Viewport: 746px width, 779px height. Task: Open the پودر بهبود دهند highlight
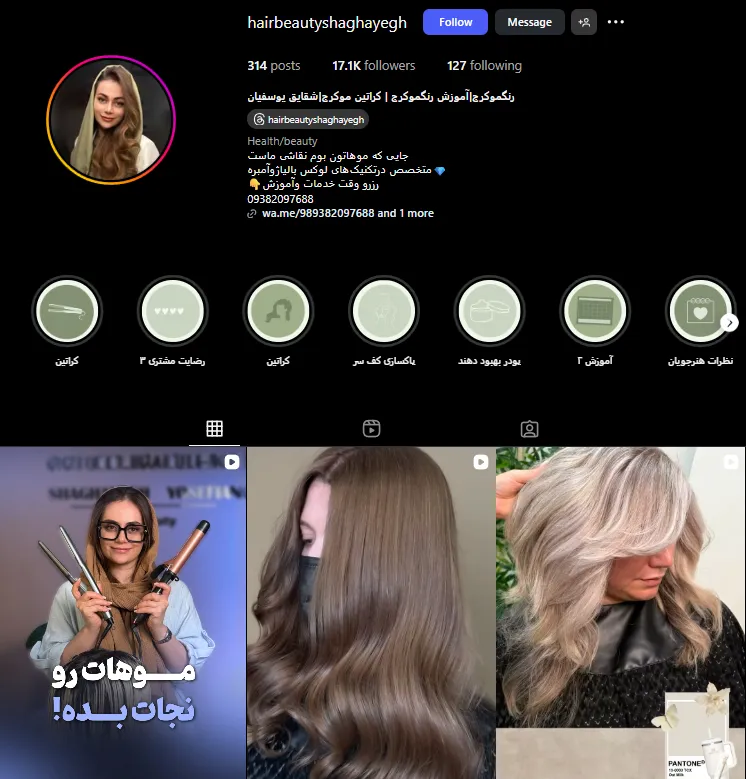[490, 311]
